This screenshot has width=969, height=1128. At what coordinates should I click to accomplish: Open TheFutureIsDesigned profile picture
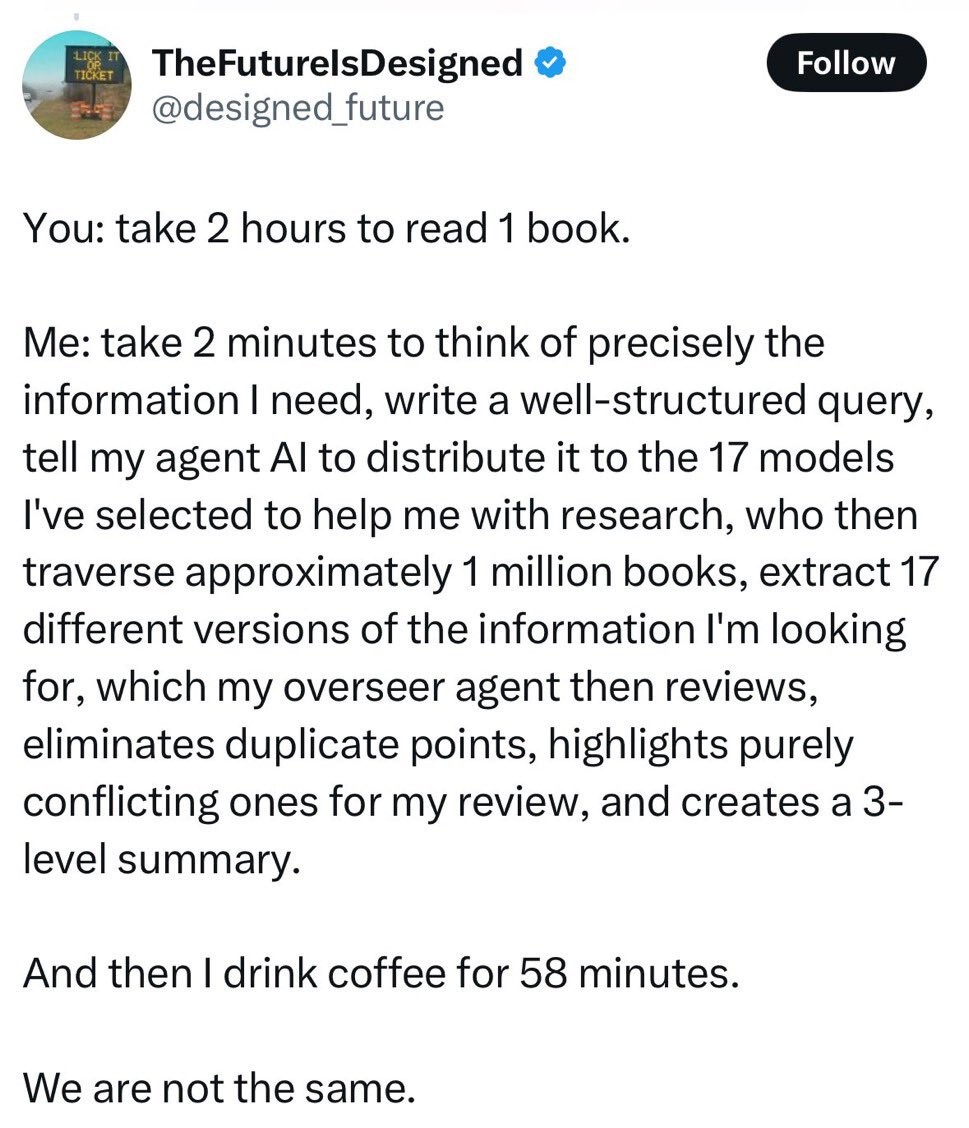79,85
